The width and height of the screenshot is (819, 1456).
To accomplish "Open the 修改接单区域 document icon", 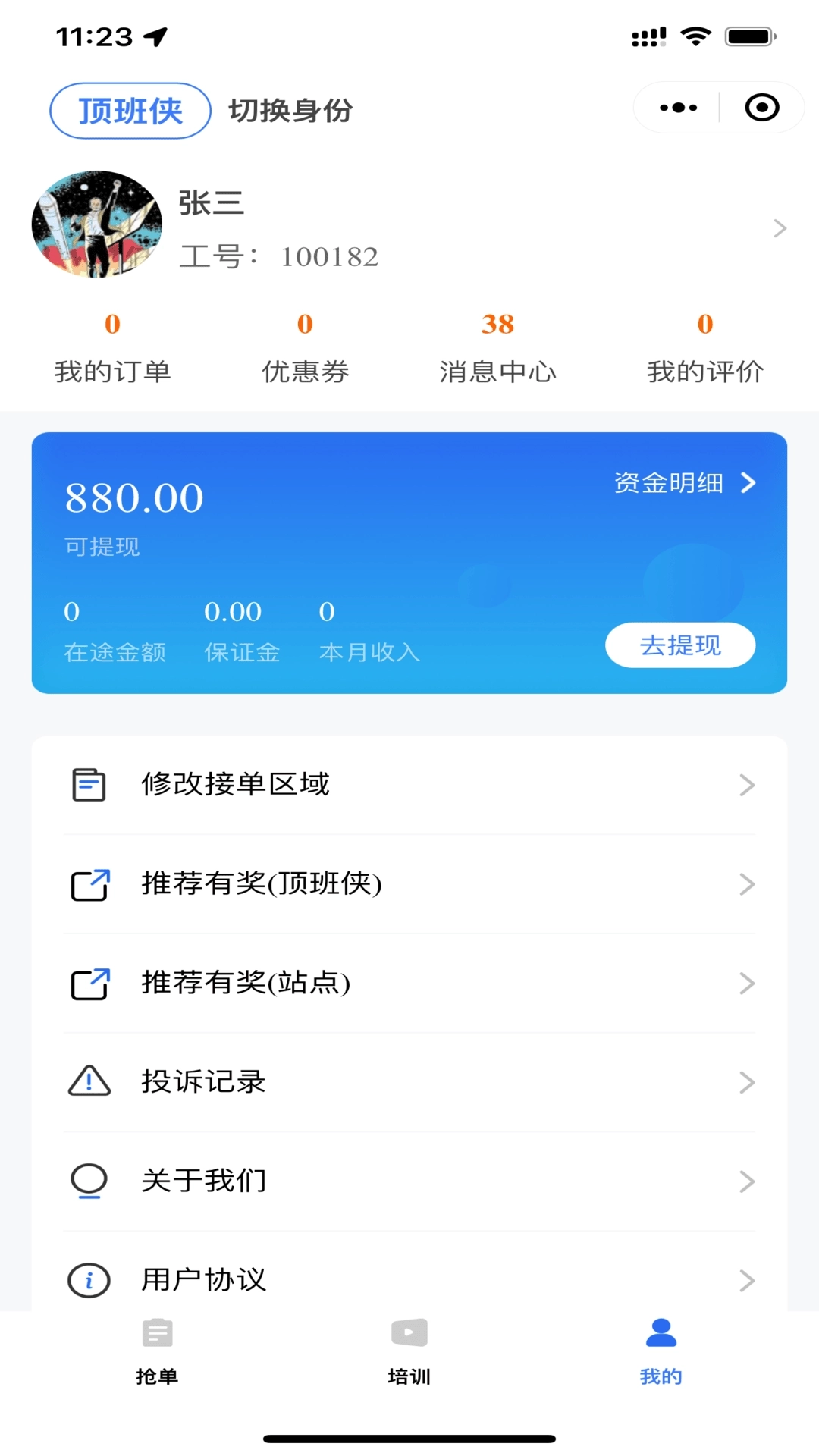I will click(x=89, y=785).
